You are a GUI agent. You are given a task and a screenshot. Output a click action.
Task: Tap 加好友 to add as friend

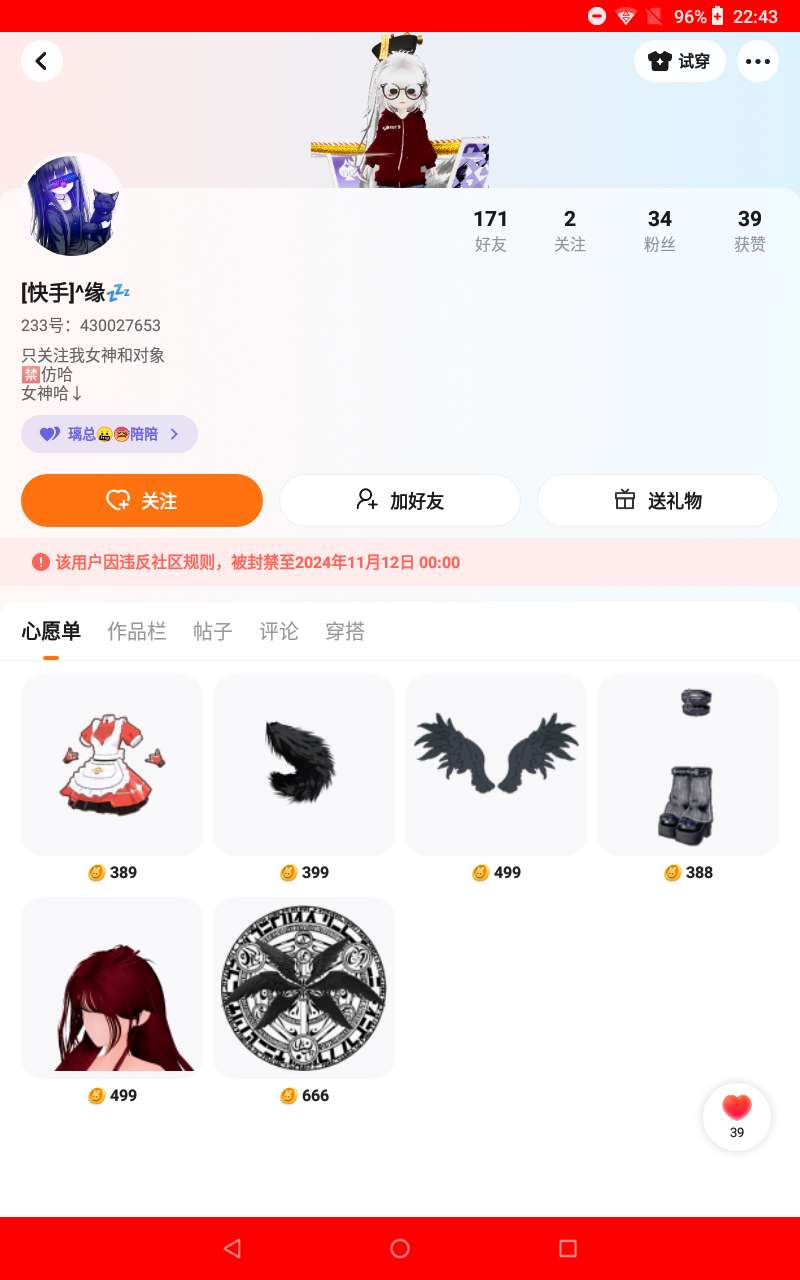coord(400,500)
